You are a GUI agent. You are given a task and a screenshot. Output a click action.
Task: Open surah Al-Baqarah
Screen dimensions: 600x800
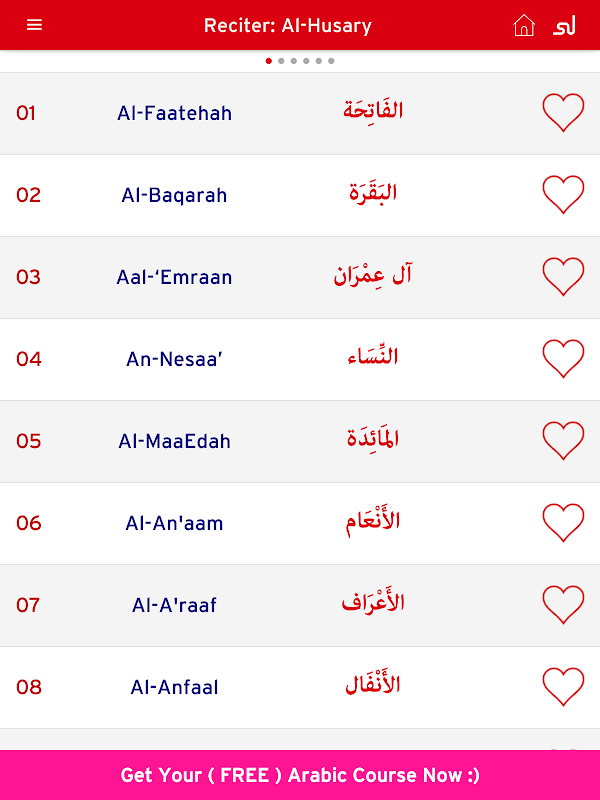pyautogui.click(x=300, y=195)
